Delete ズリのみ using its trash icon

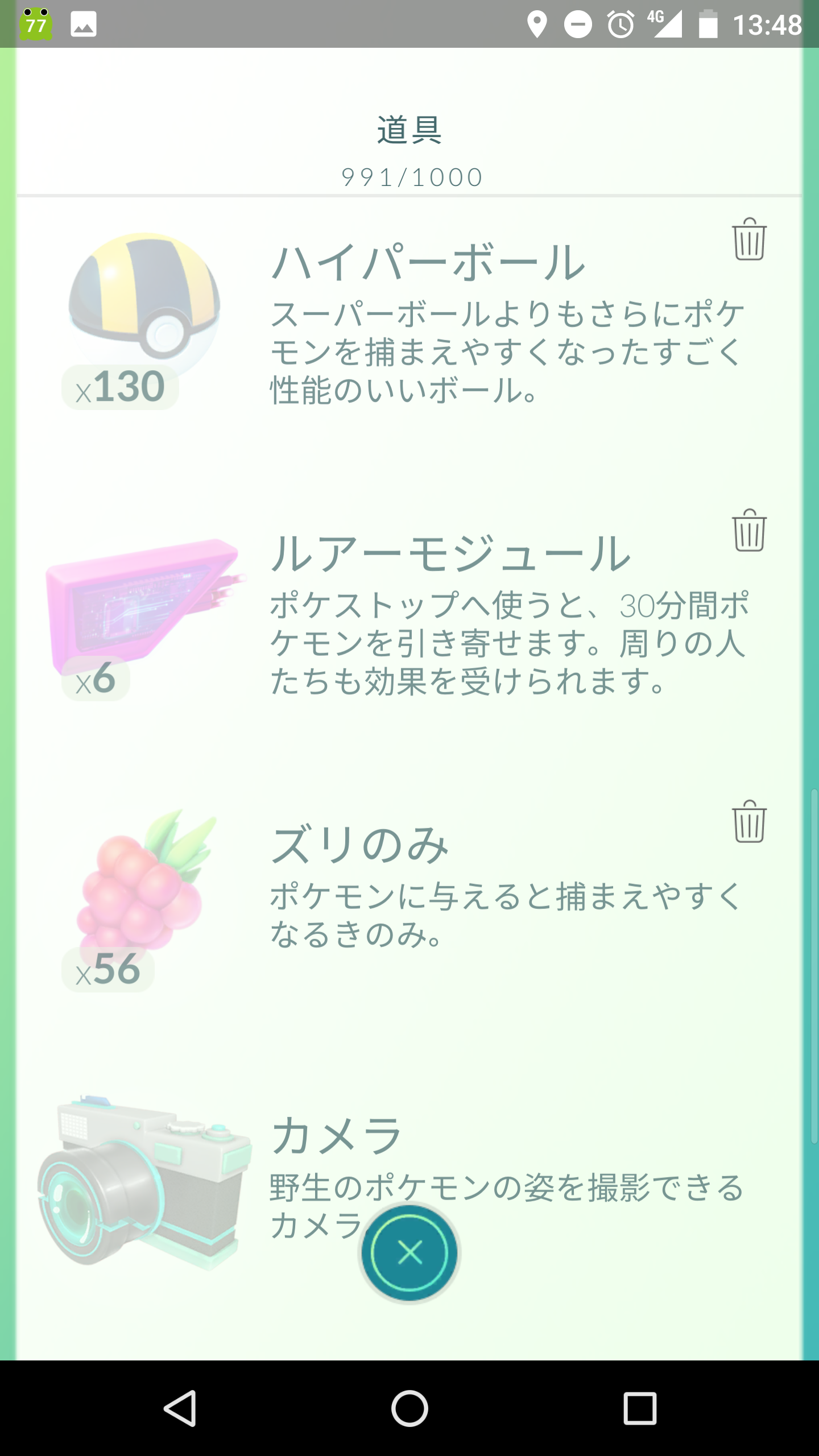tap(749, 822)
